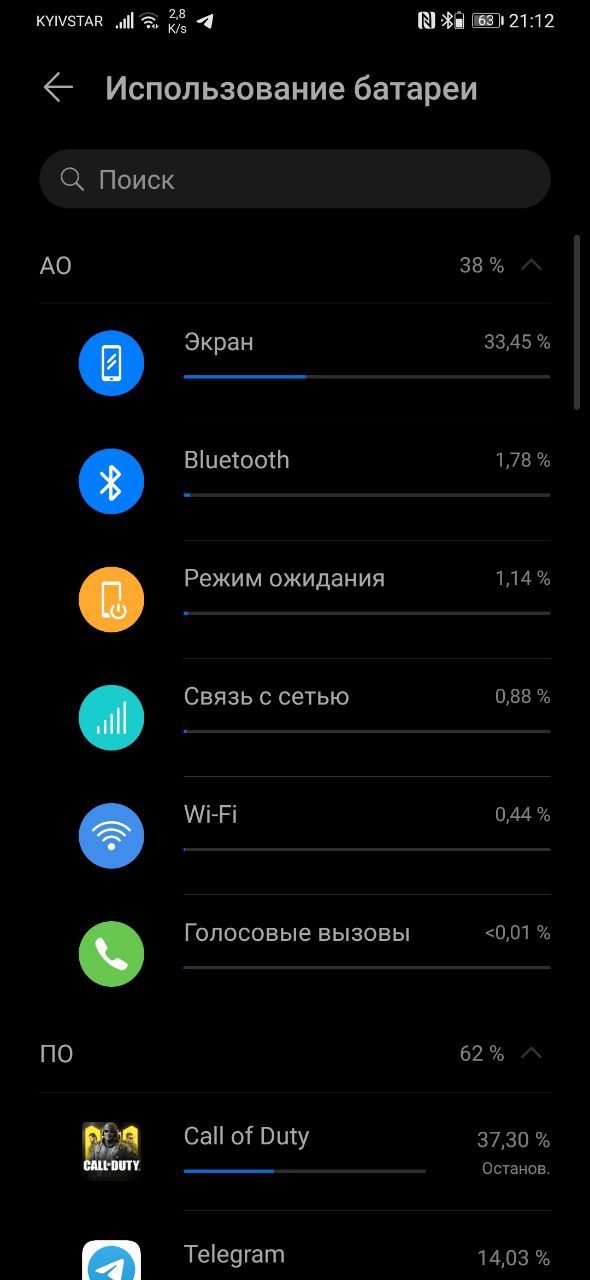Open the Wi-Fi usage row

pyautogui.click(x=295, y=835)
